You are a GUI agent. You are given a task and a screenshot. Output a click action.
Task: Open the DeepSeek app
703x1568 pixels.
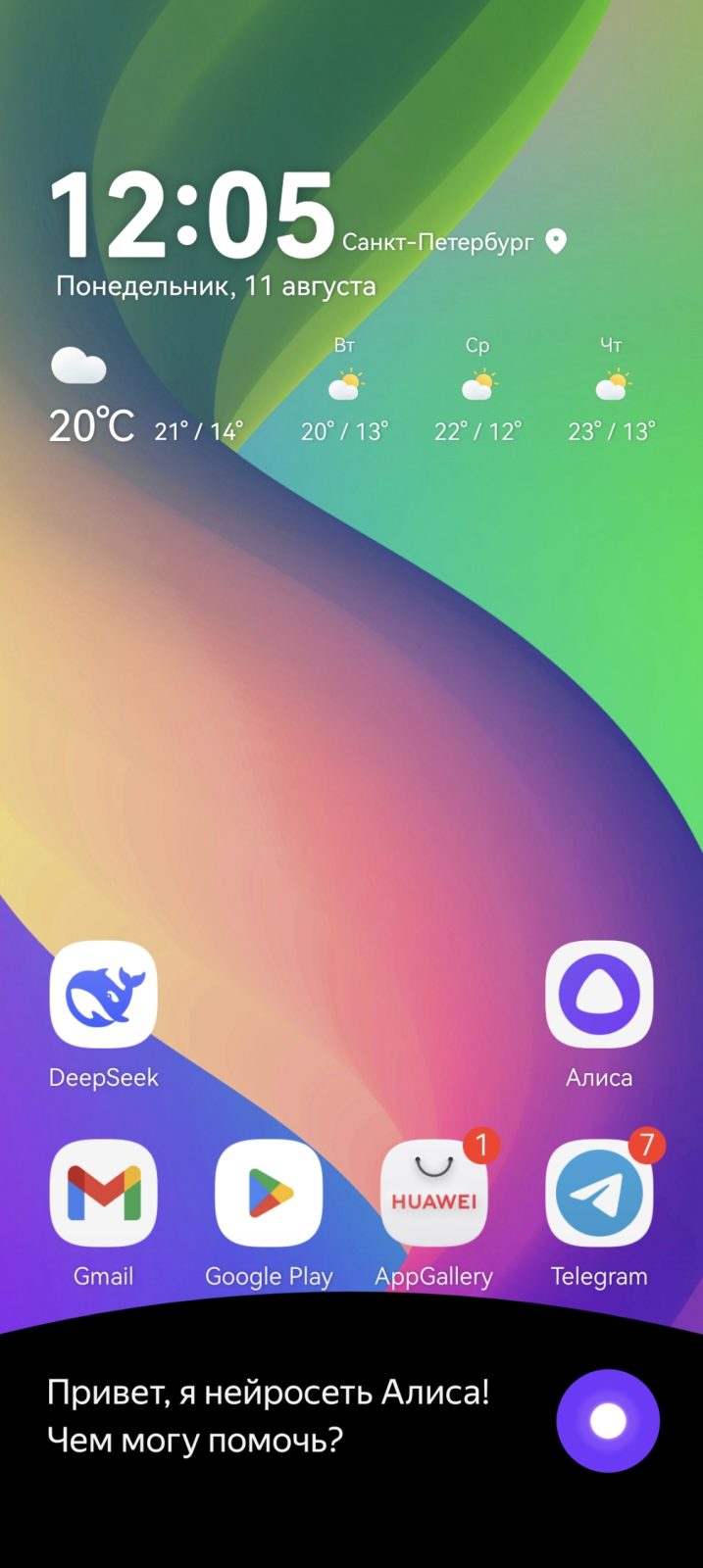104,995
